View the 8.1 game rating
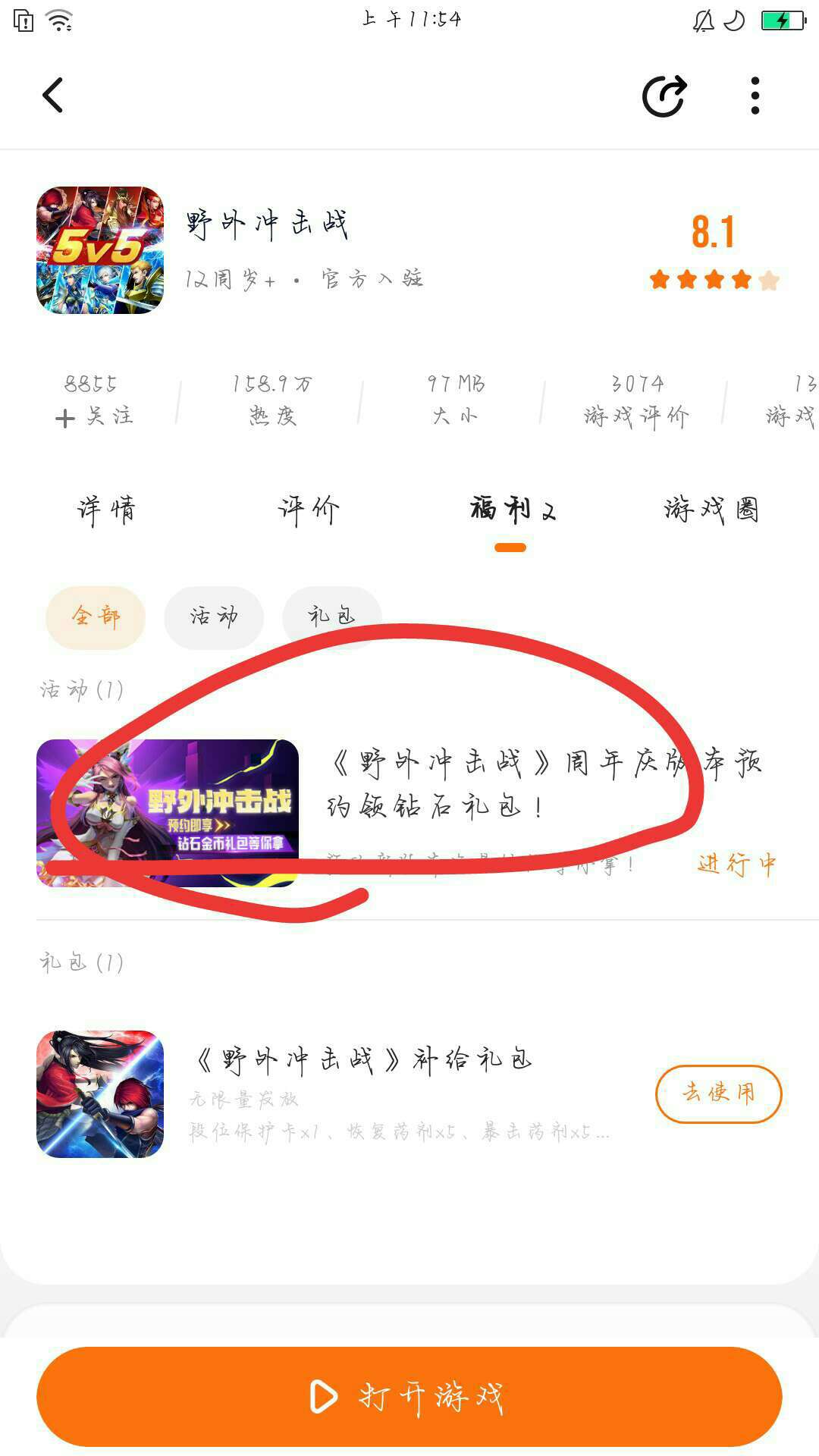The image size is (819, 1456). click(x=713, y=232)
